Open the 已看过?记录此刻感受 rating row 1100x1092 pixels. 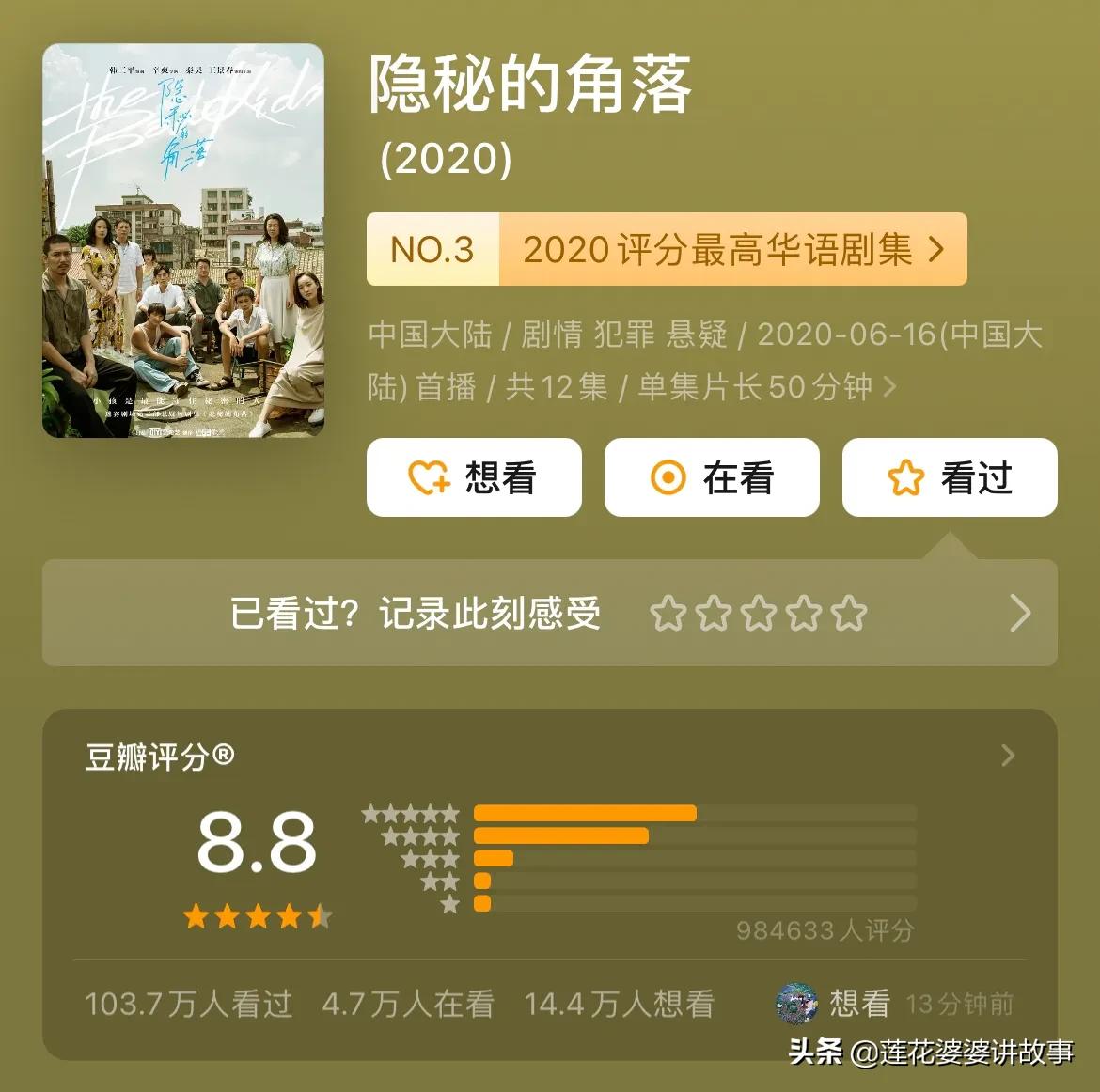[550, 614]
